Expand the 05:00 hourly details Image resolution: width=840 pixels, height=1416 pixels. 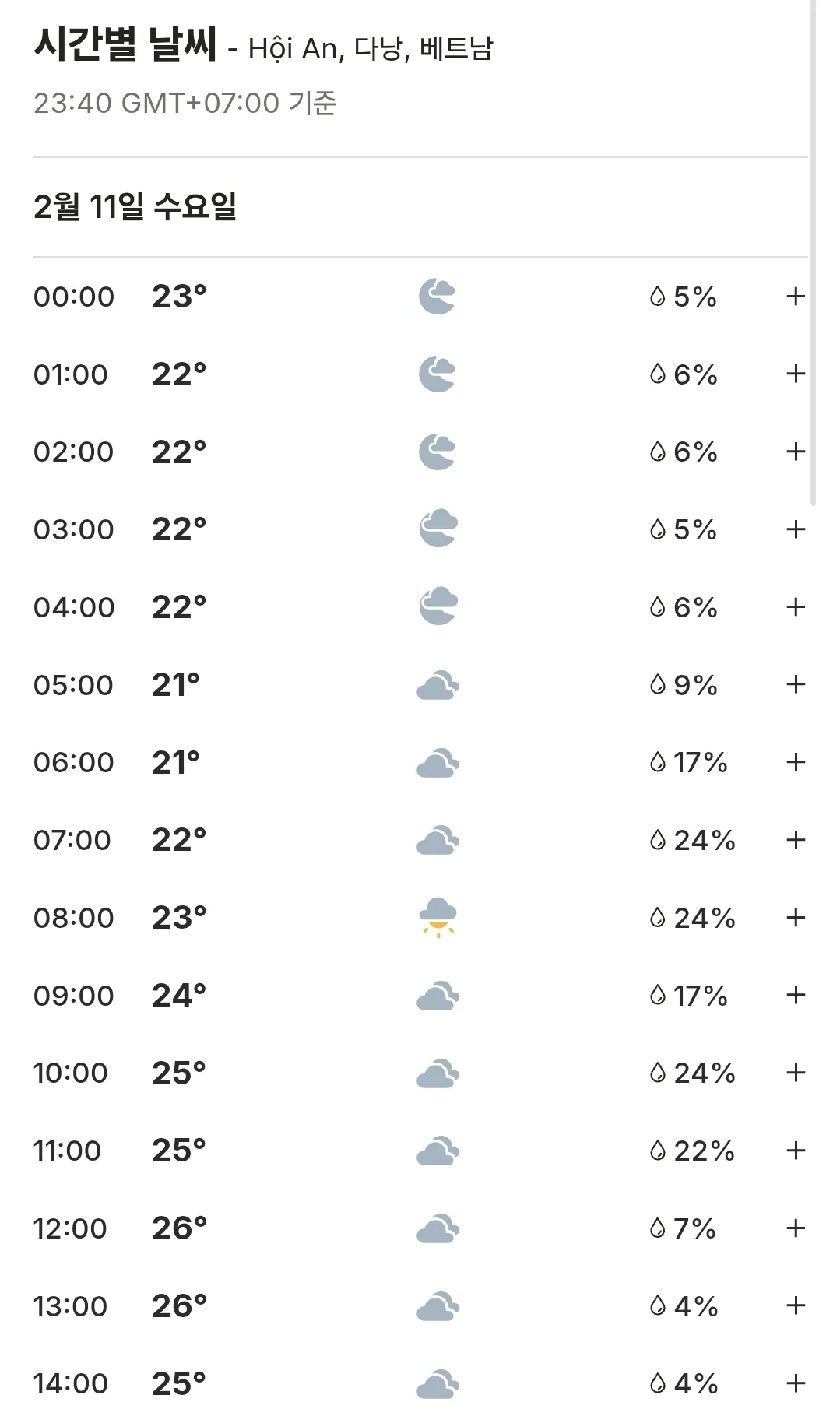pos(795,685)
